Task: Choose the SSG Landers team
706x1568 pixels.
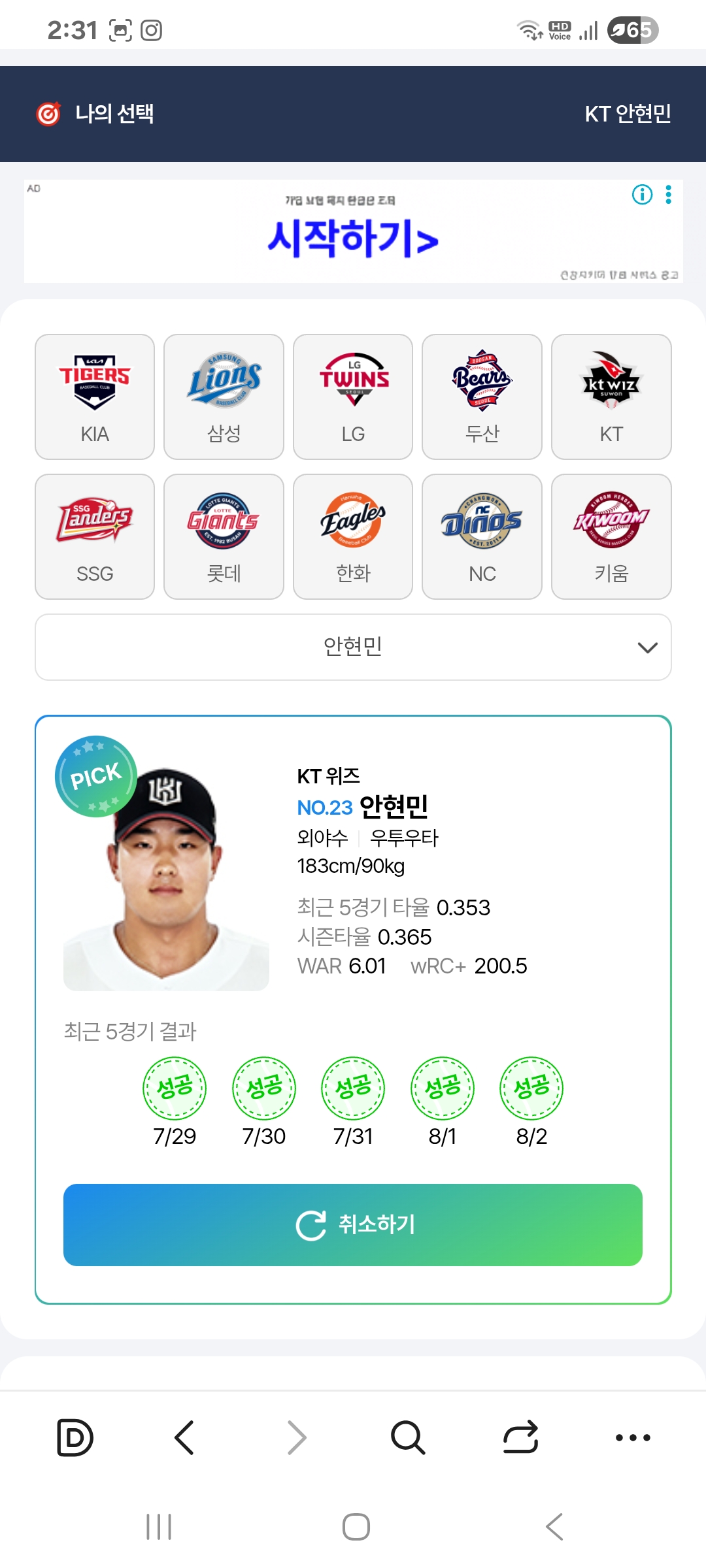Action: 95,536
